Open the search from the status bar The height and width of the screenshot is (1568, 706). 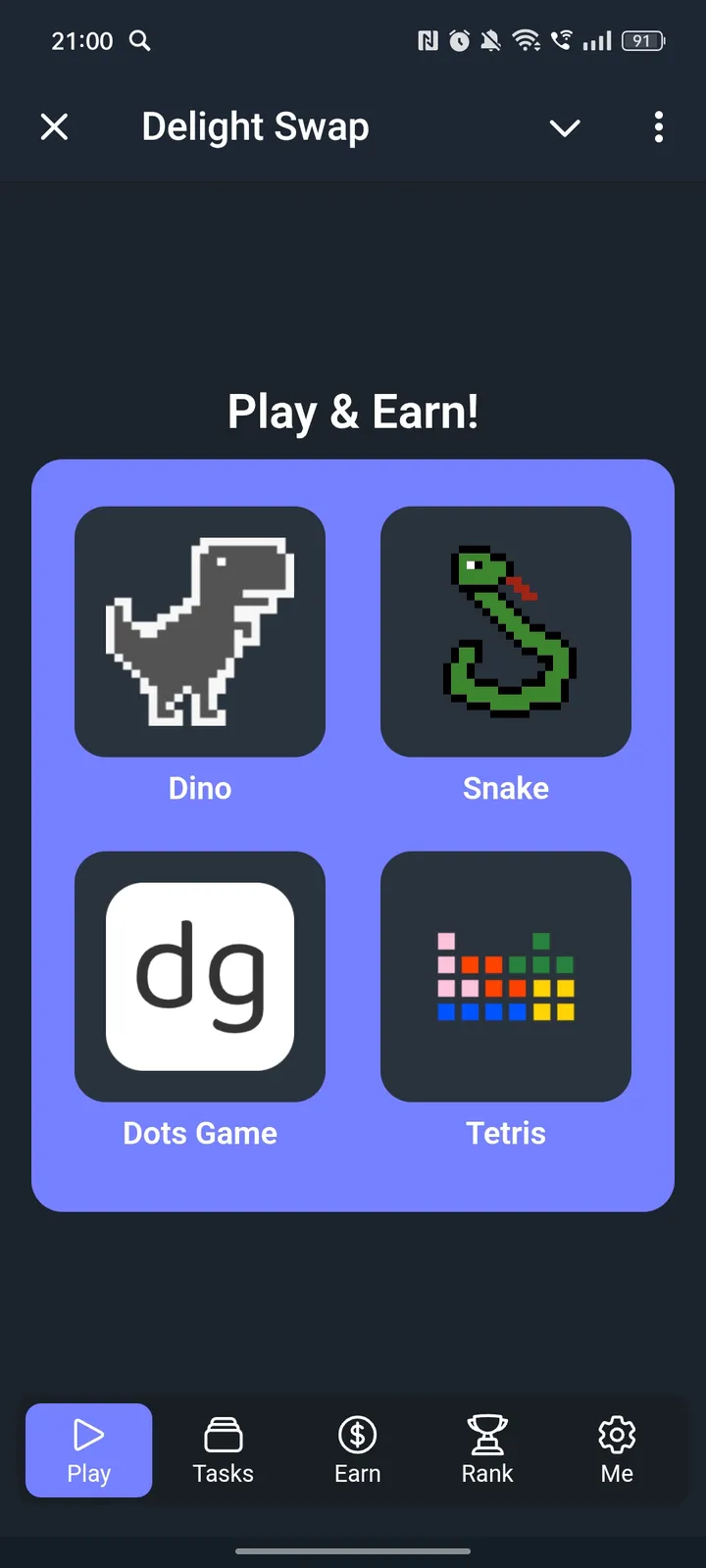[x=139, y=41]
